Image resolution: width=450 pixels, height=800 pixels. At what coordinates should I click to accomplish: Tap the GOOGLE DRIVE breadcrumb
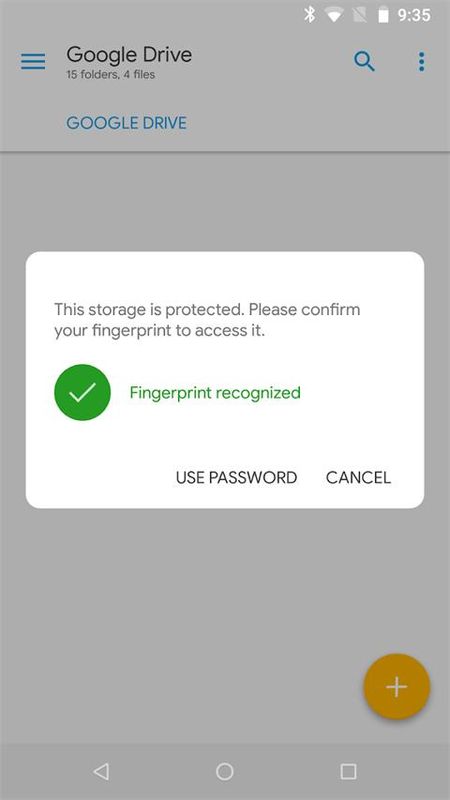pos(127,123)
